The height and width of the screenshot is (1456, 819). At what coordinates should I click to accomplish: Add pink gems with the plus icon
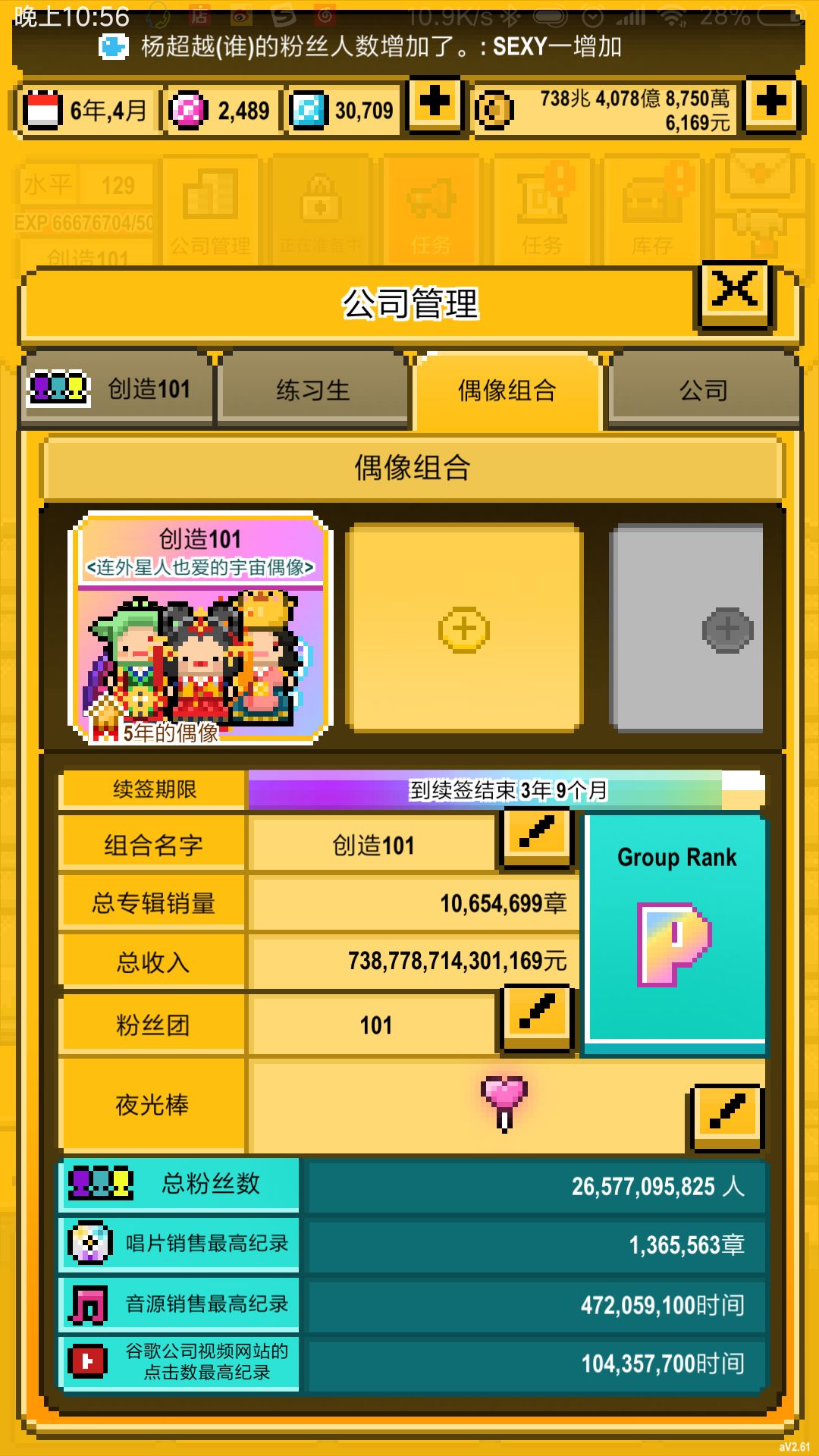tap(433, 106)
